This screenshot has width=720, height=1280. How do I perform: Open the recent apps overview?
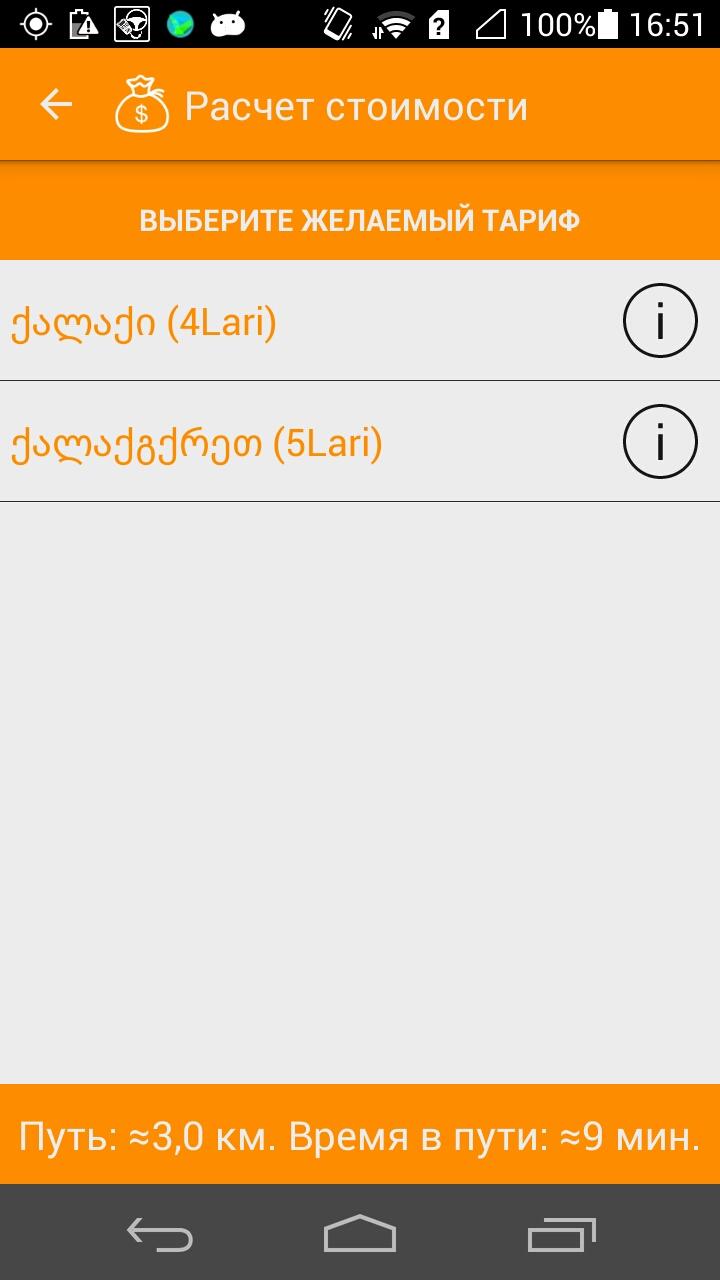[x=561, y=1234]
